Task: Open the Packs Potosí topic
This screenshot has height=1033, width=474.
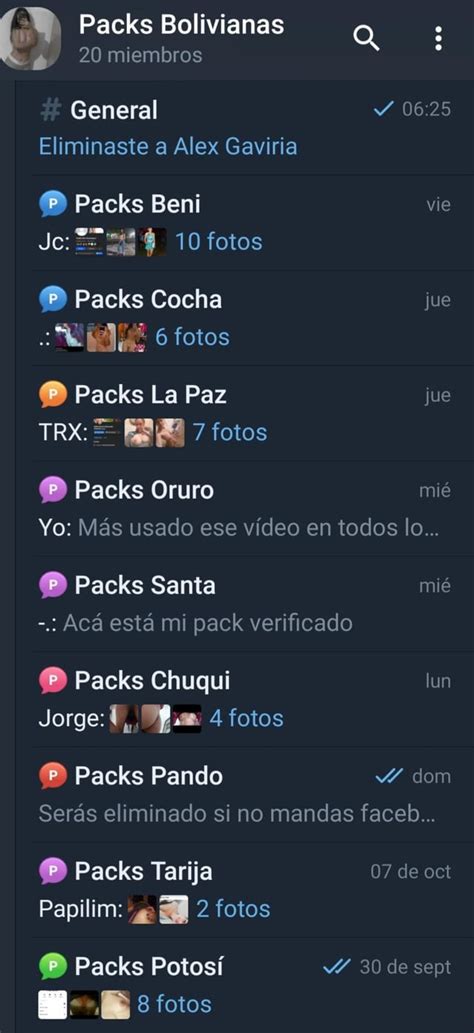Action: [x=245, y=985]
